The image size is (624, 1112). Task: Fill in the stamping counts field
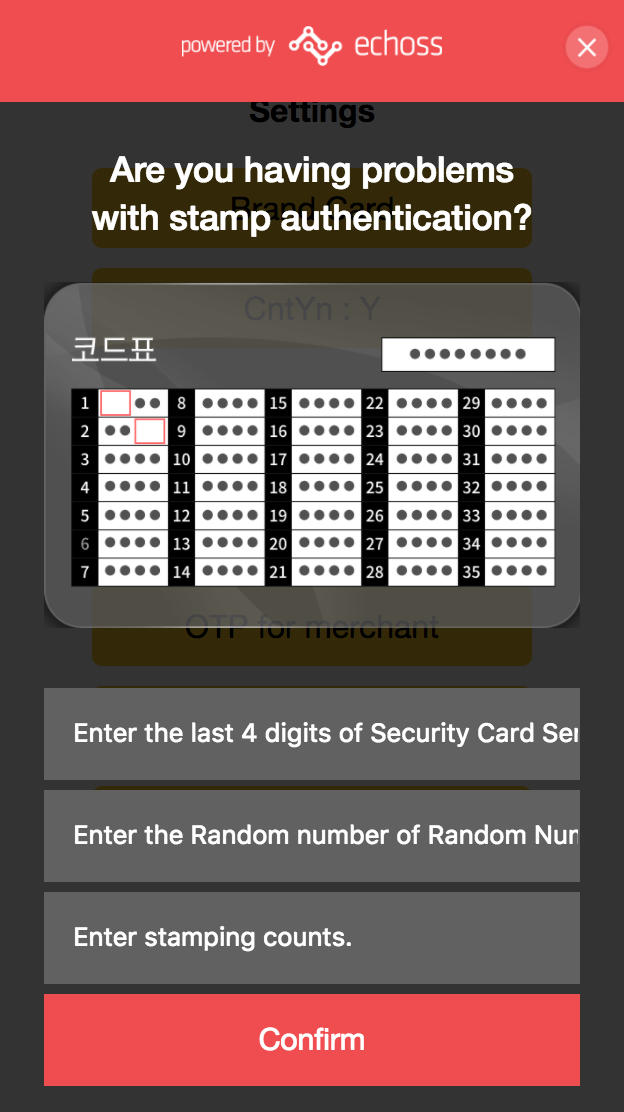pyautogui.click(x=312, y=938)
